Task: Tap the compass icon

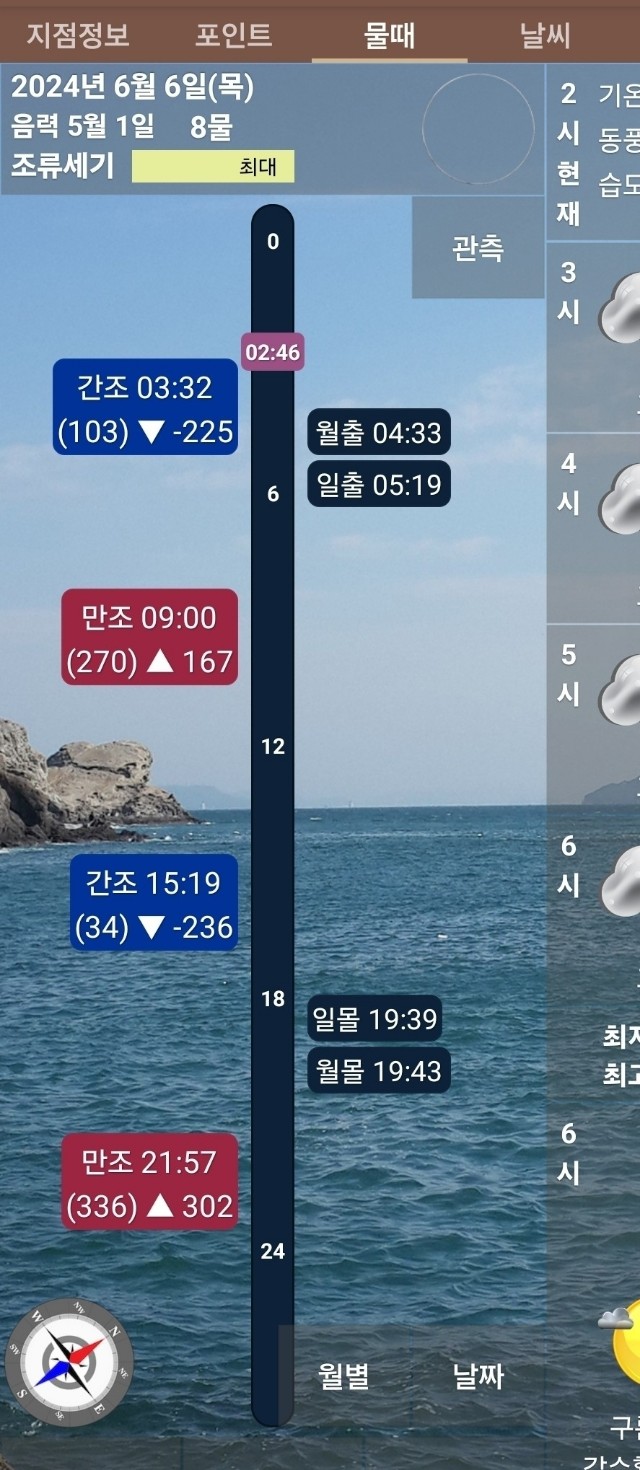Action: click(x=69, y=1362)
